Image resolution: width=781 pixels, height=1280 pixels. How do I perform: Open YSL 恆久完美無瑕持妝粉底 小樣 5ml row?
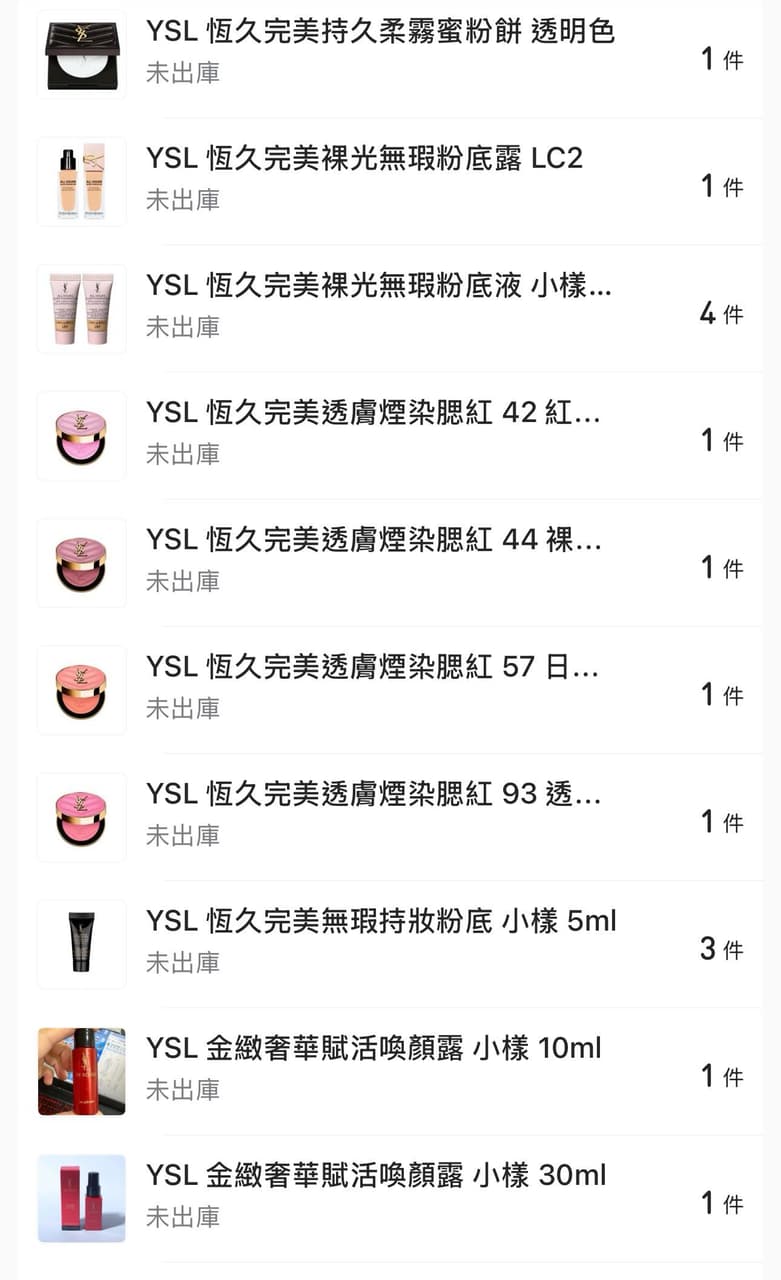click(x=390, y=943)
